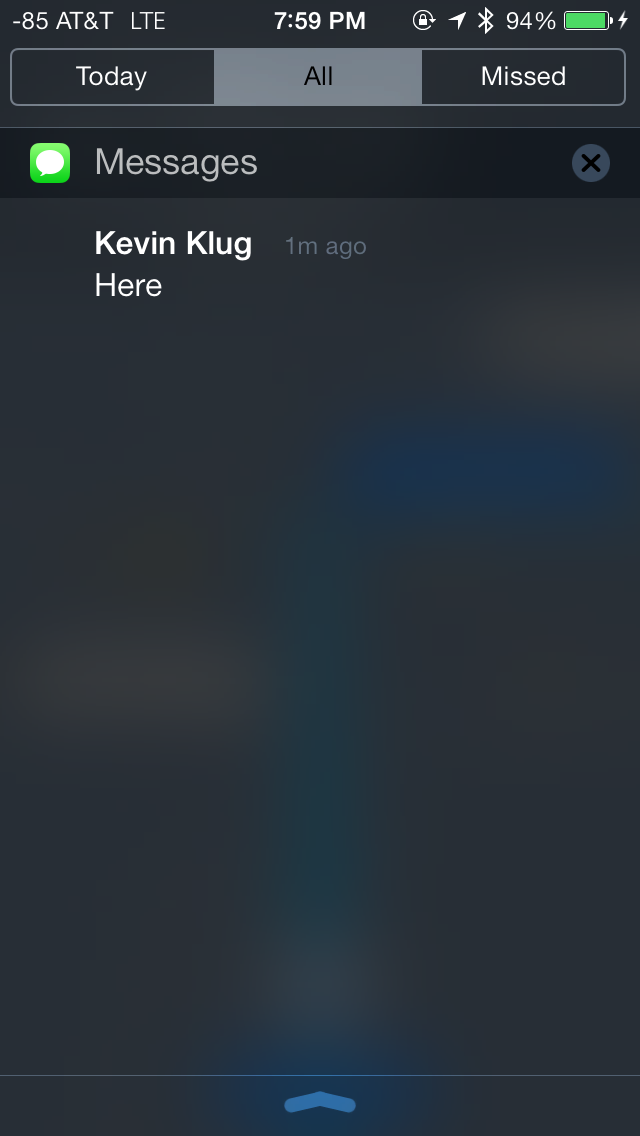Open Kevin Klug's message notification
The image size is (640, 1136).
[320, 264]
